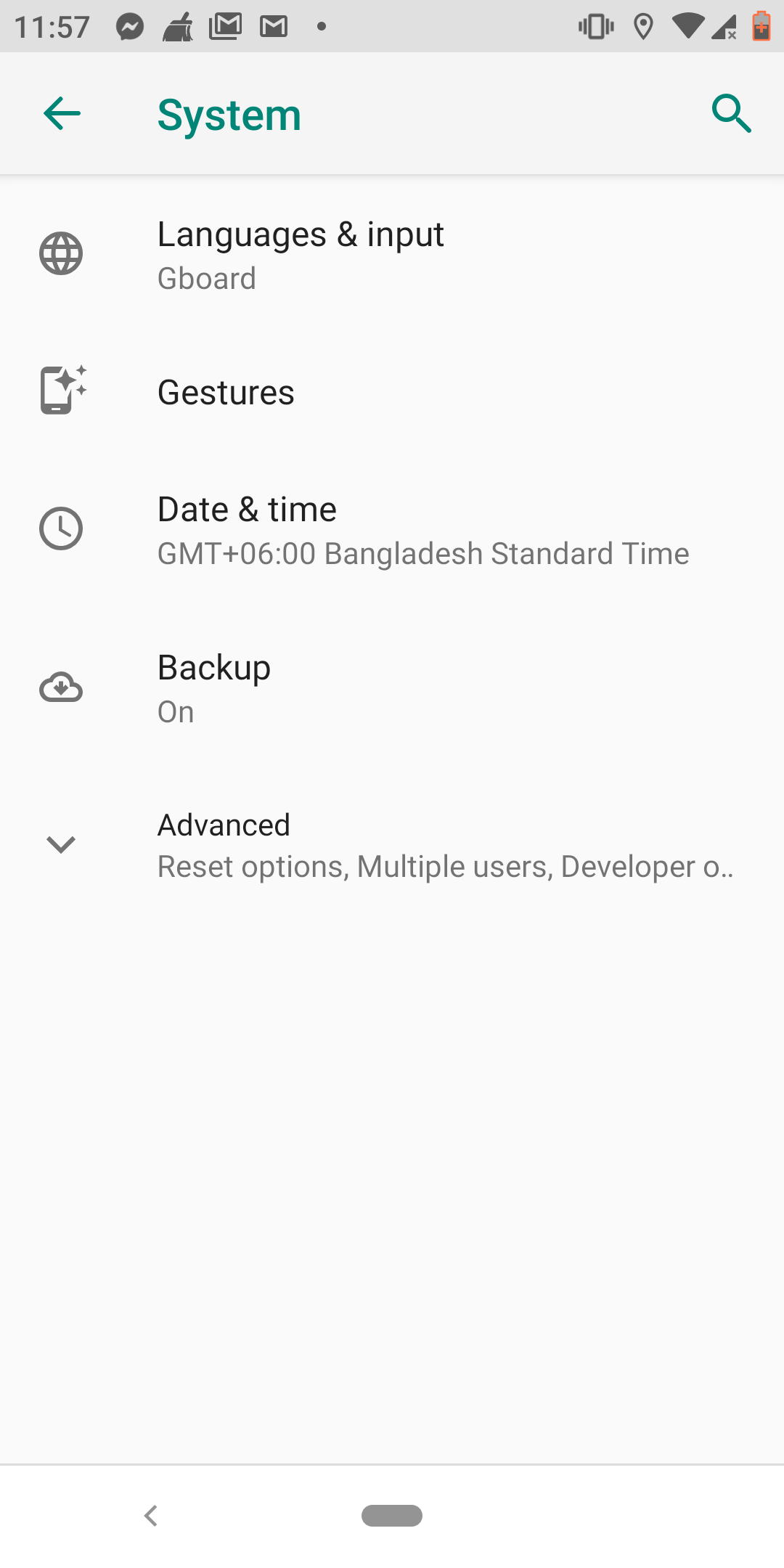Screen dimensions: 784x1568
Task: Tap the Messenger icon in status bar
Action: [x=128, y=26]
